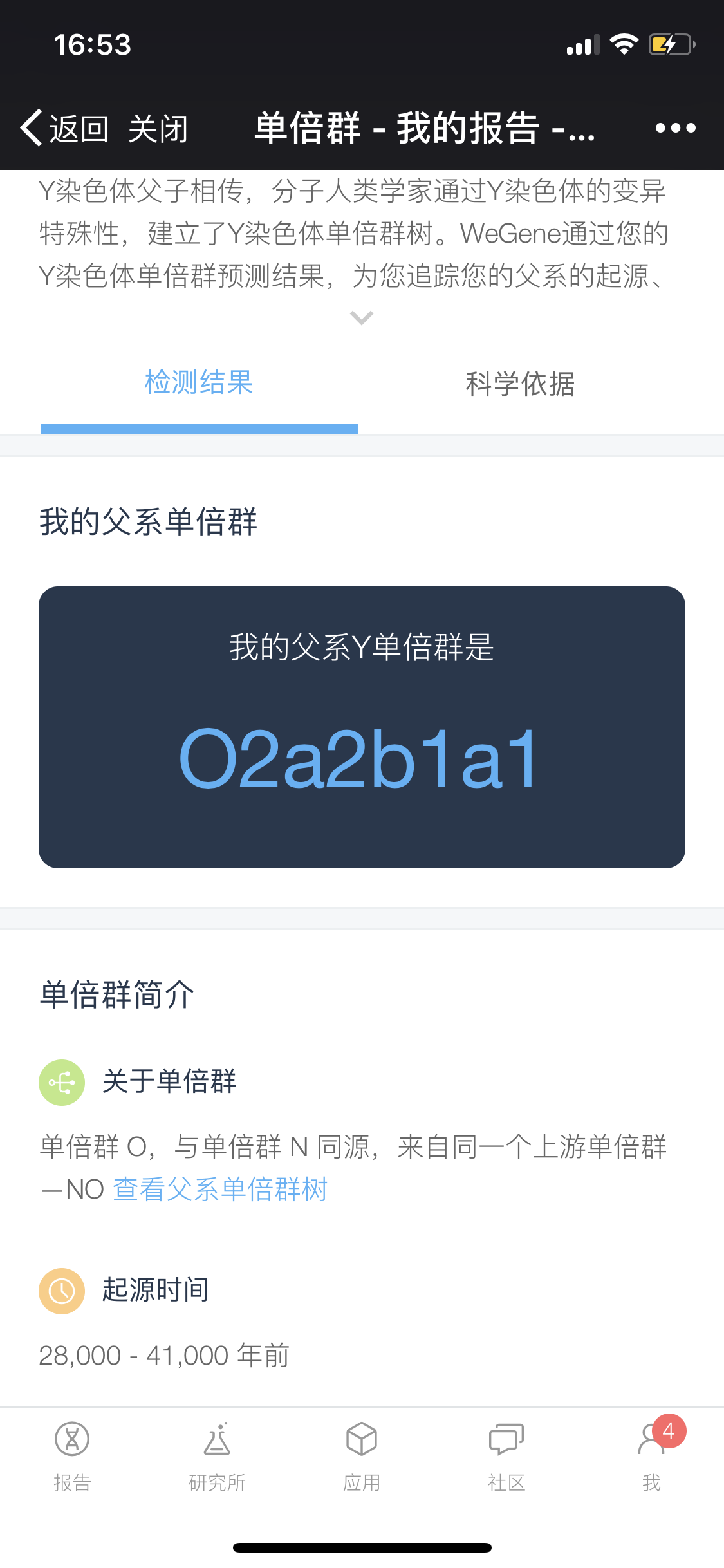Open the three-dot overflow menu

(675, 128)
